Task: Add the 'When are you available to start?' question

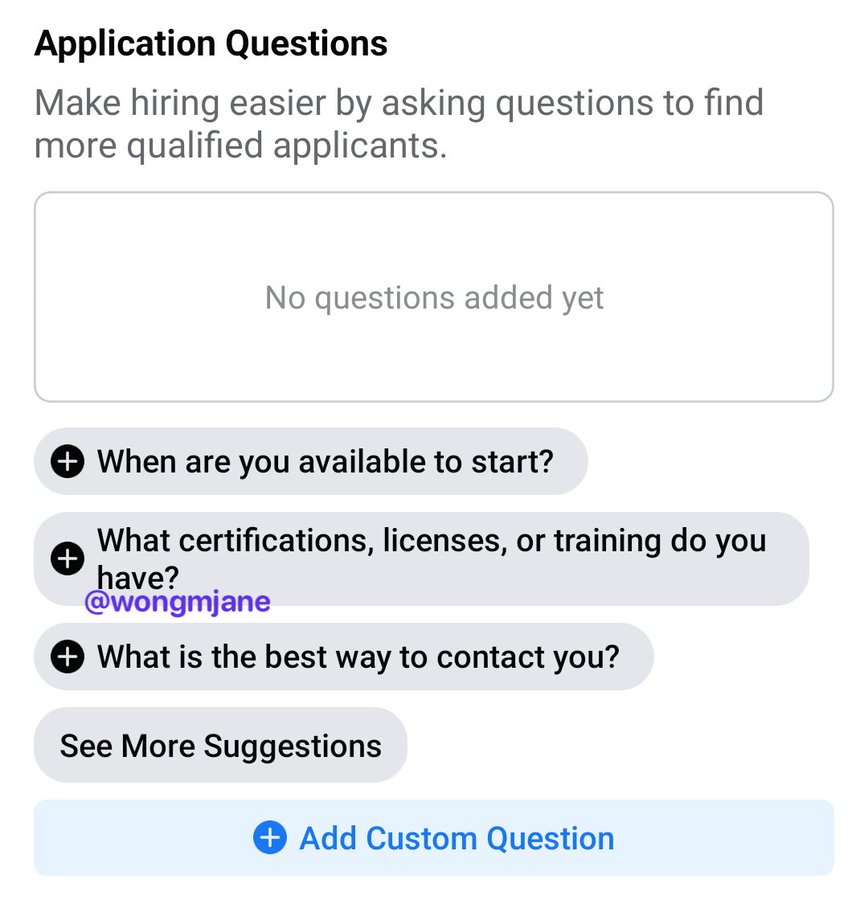Action: pyautogui.click(x=310, y=462)
